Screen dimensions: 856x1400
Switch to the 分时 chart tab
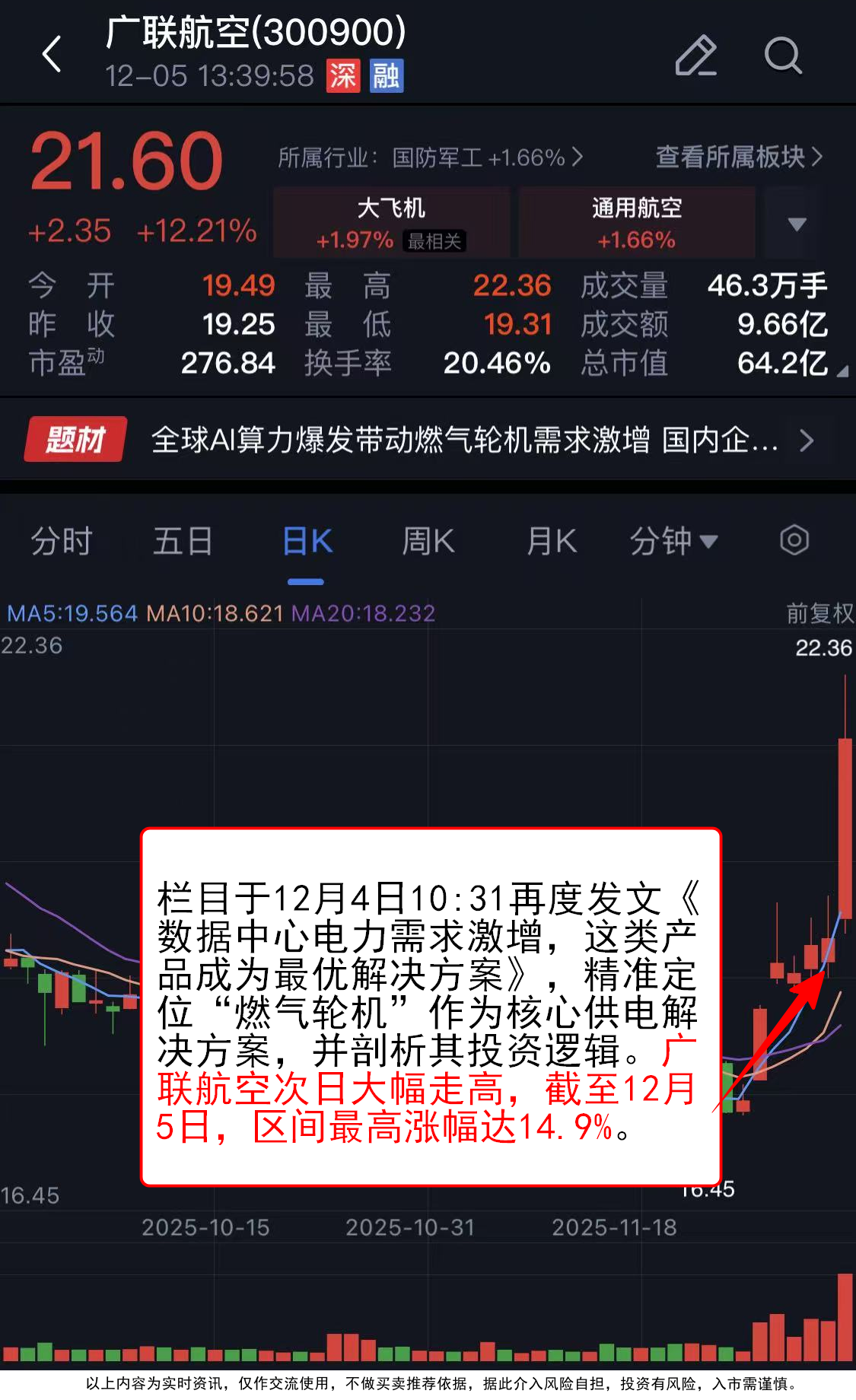tap(62, 542)
